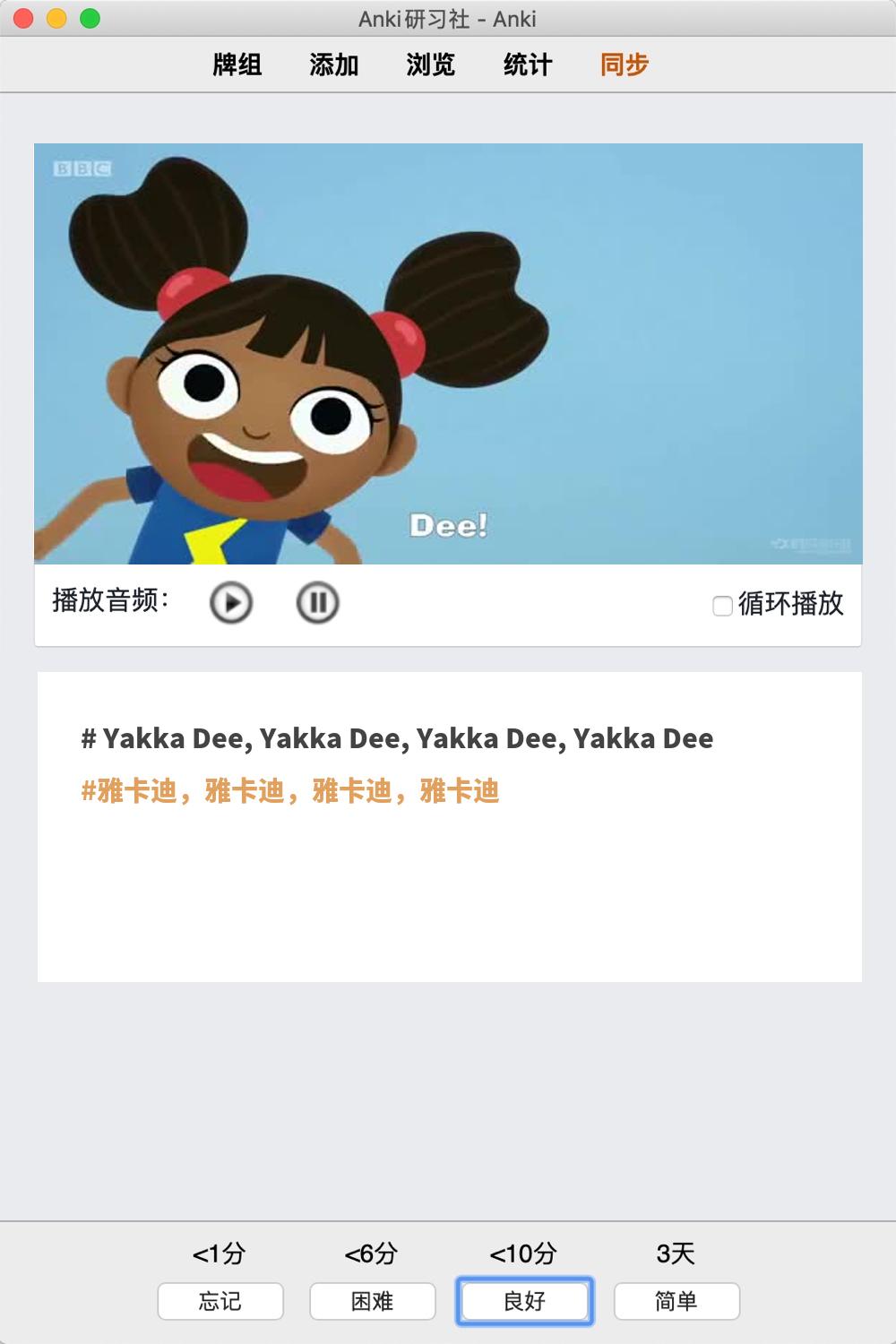Play the card audio
This screenshot has height=1344, width=896.
click(231, 603)
